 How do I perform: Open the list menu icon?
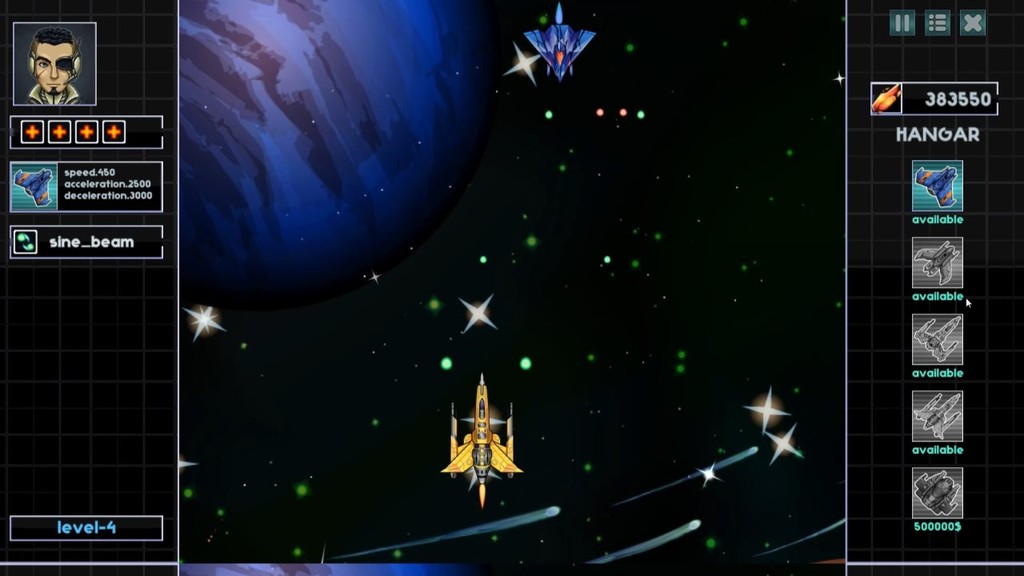(937, 23)
